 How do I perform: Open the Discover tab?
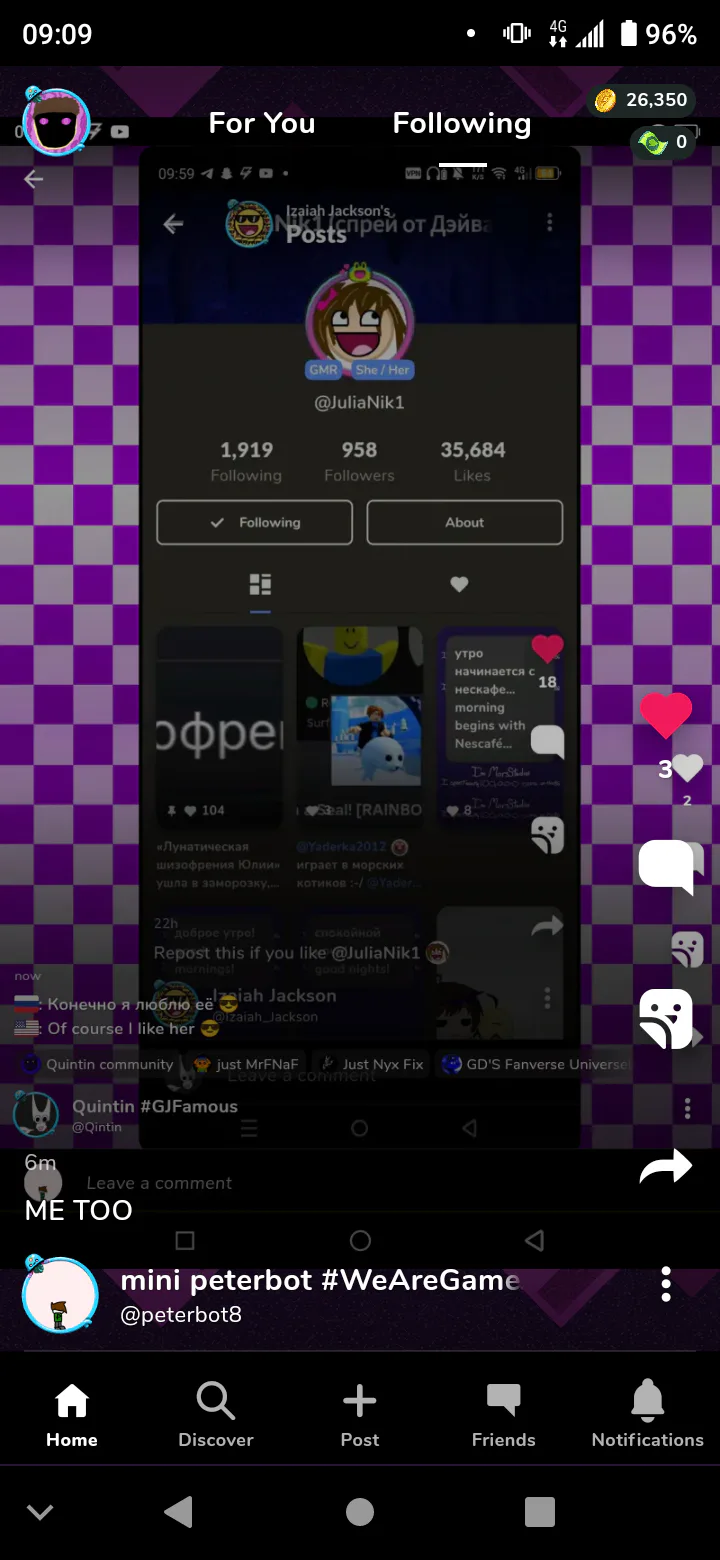(x=216, y=1415)
